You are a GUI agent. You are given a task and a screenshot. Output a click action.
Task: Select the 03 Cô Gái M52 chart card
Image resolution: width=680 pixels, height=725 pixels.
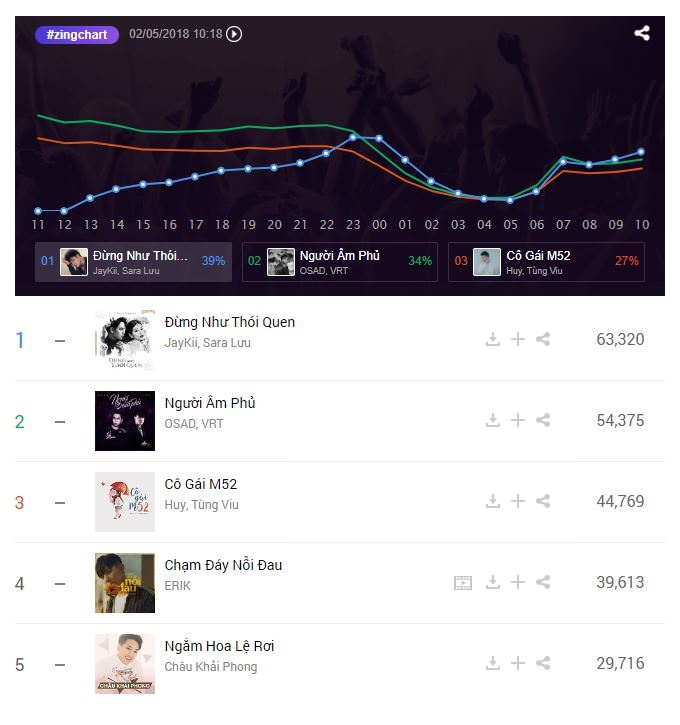[x=546, y=262]
